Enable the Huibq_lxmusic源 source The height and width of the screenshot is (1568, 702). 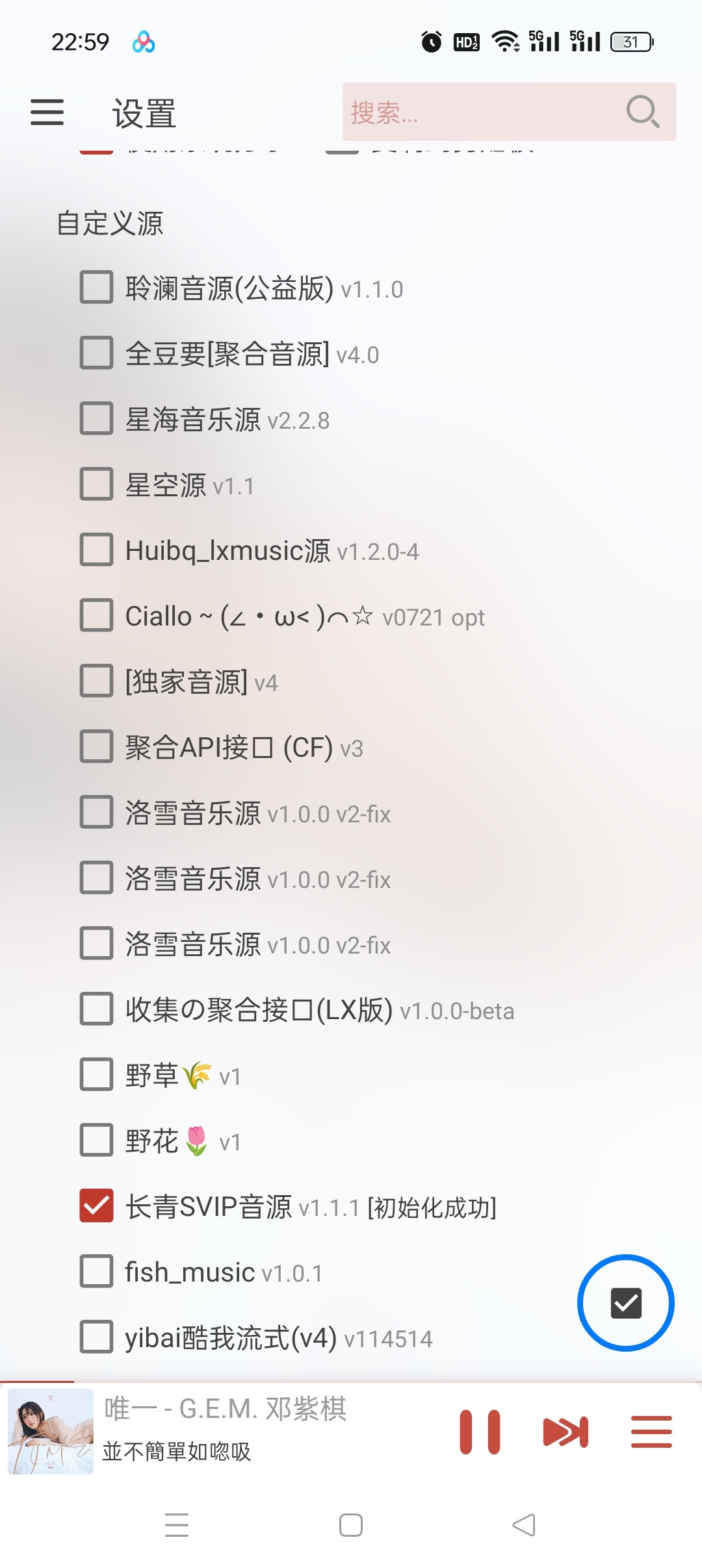96,550
